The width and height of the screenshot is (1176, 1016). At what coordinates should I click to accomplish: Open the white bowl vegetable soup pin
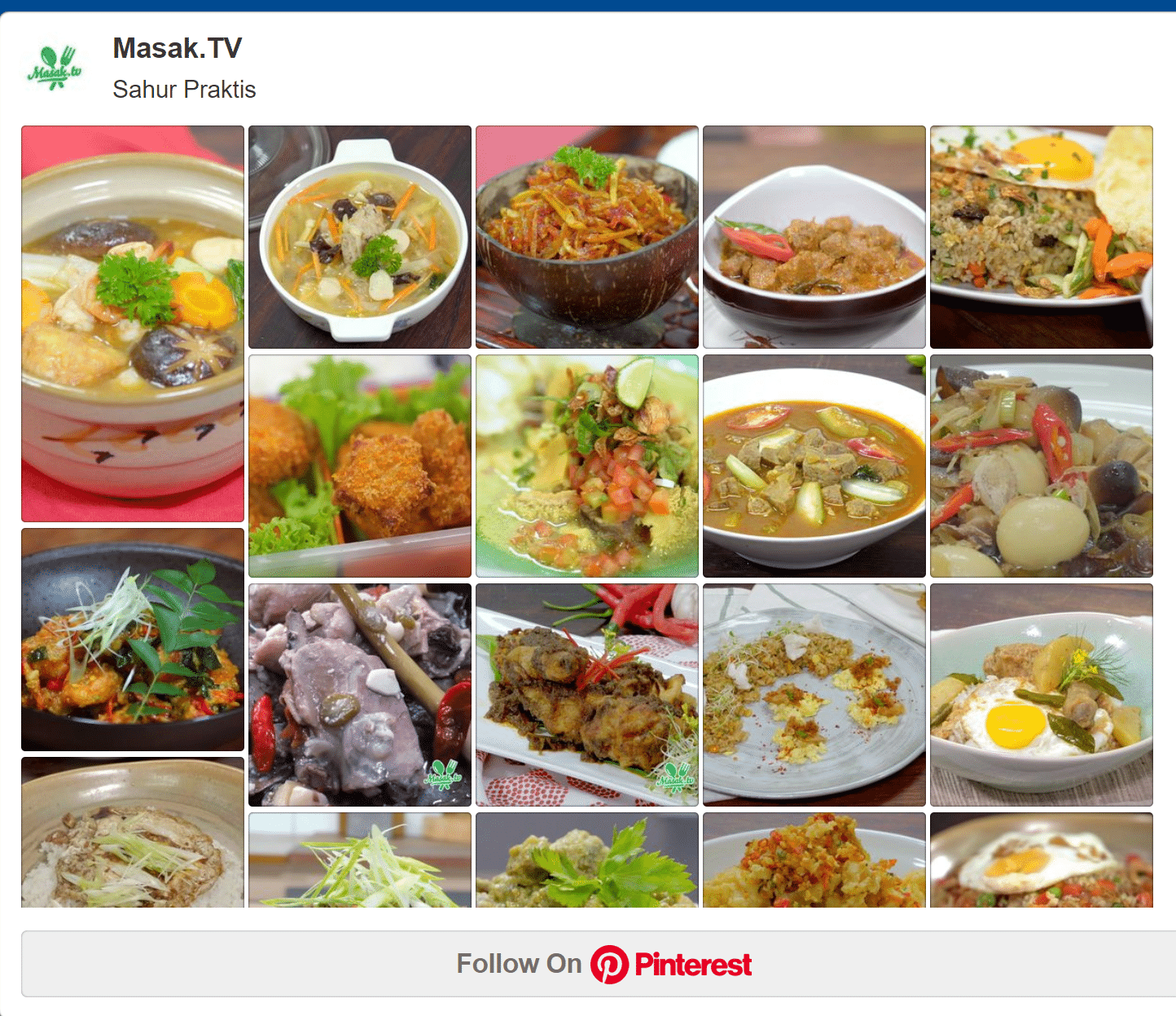click(360, 237)
